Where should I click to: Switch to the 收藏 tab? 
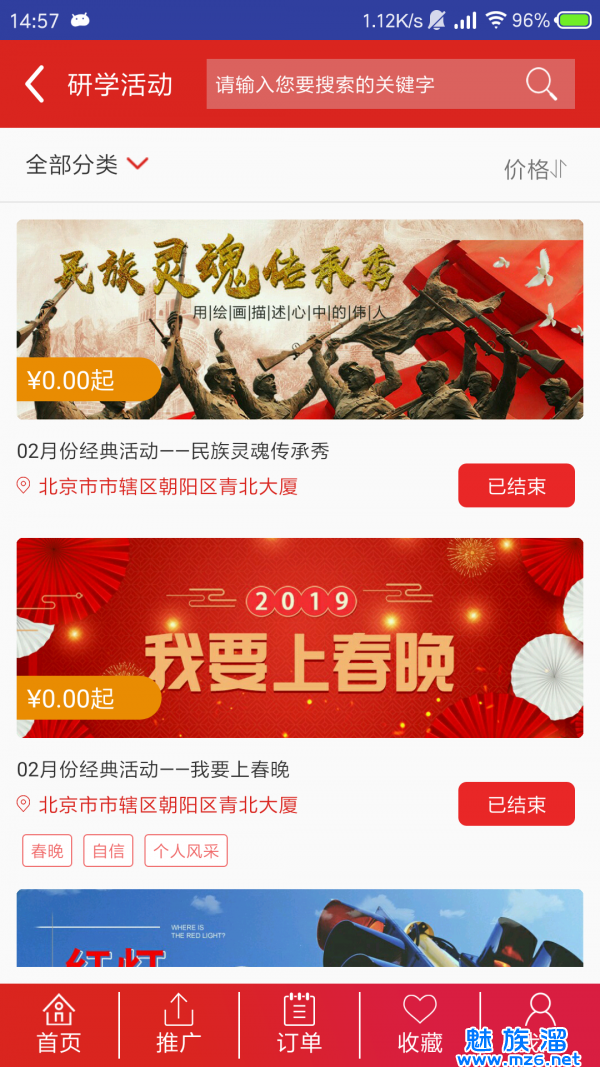420,1025
